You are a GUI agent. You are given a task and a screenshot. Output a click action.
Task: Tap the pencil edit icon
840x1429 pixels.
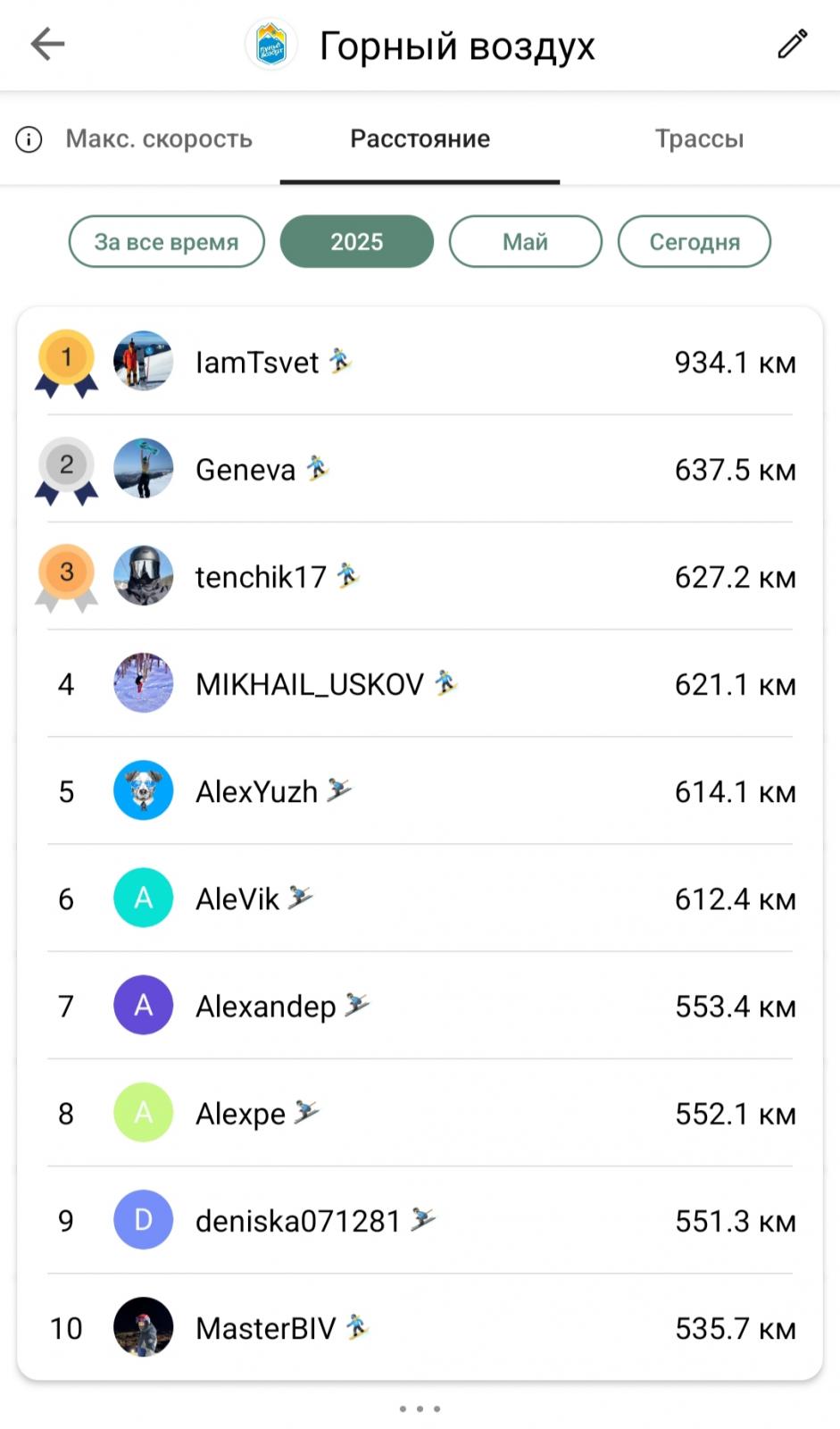coord(792,44)
